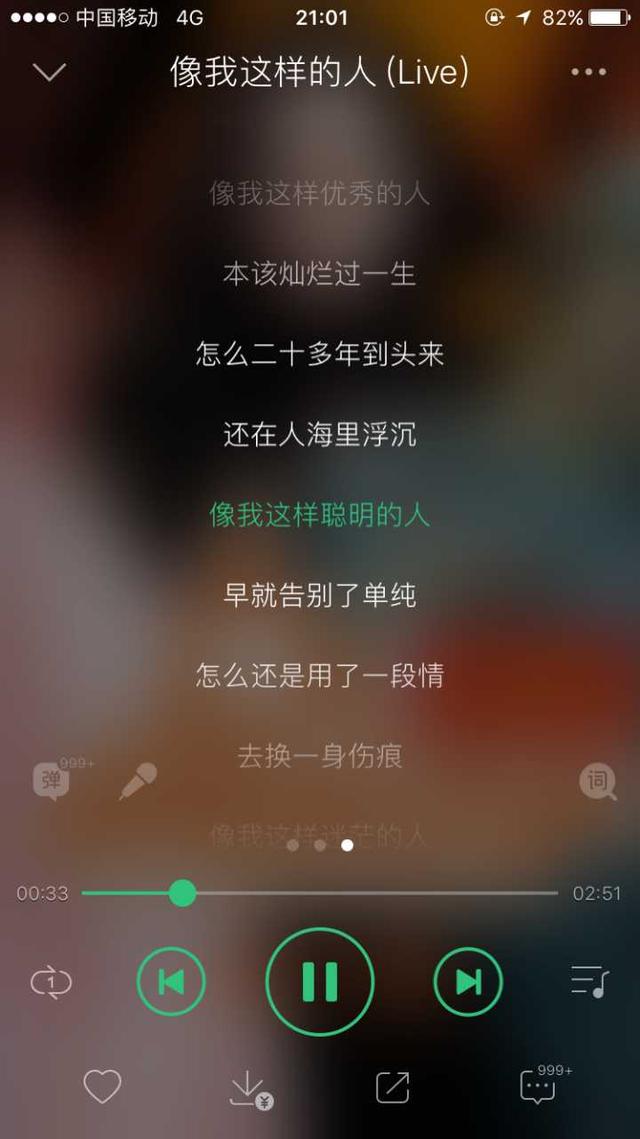Tap the playback progress slider knob
Image resolution: width=640 pixels, height=1139 pixels.
182,893
